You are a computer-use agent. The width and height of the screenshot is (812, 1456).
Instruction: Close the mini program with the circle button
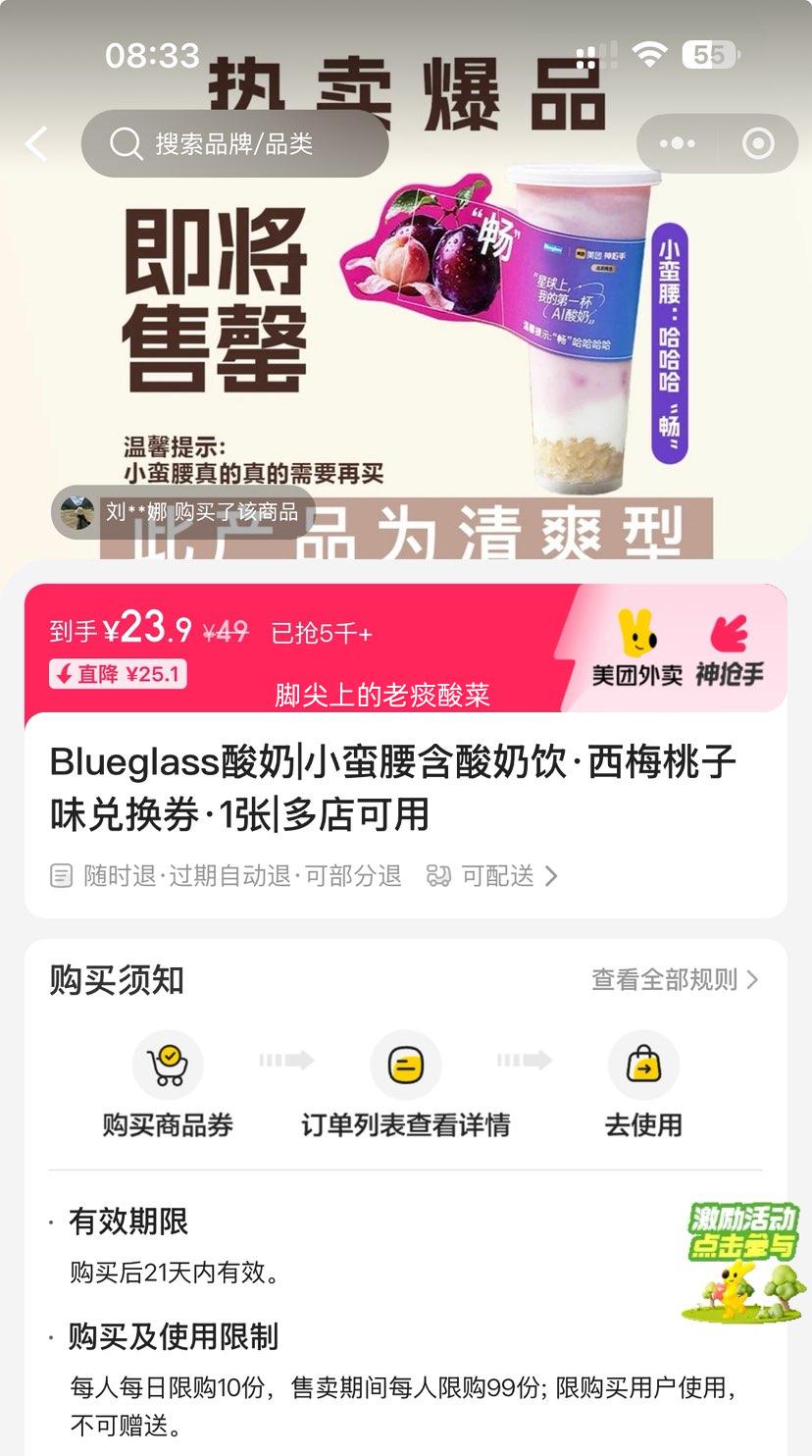tap(757, 144)
